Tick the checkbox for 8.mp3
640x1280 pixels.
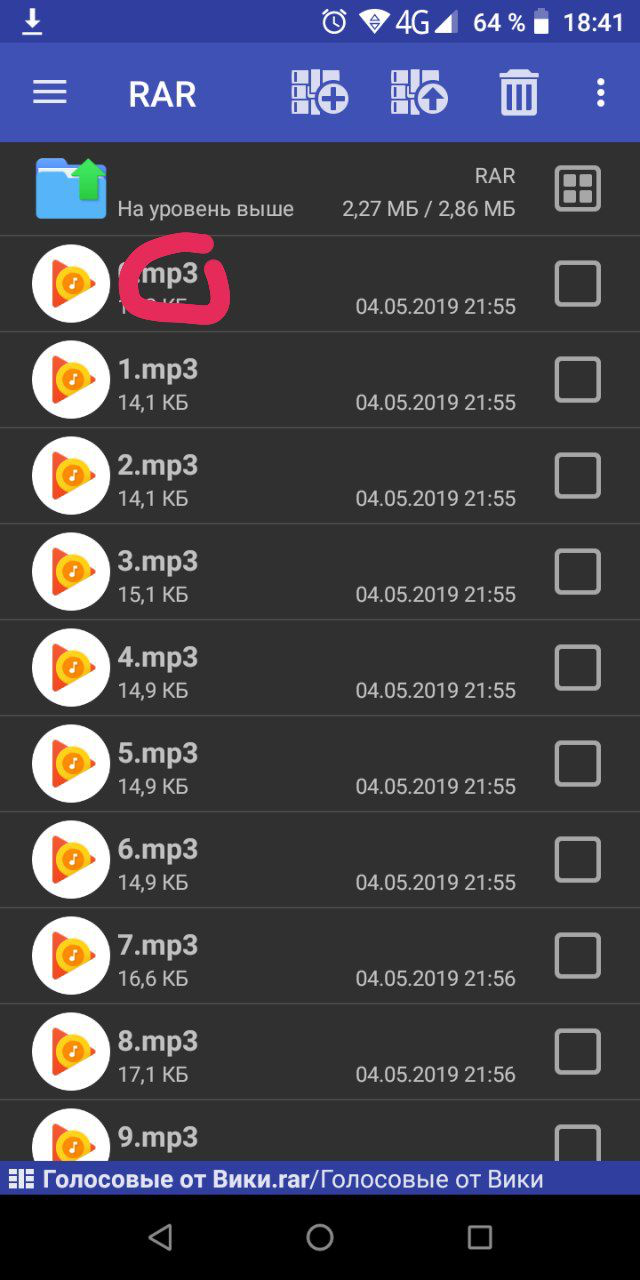(x=578, y=1052)
